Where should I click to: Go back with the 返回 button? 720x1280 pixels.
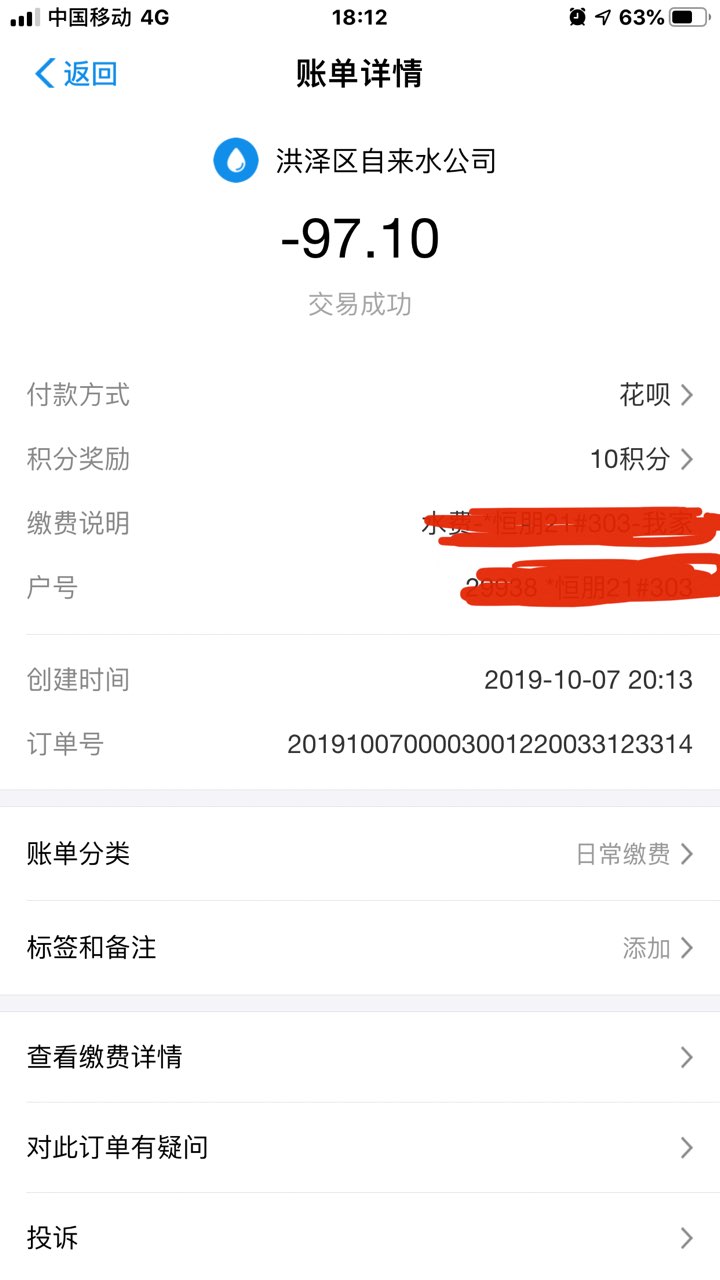coord(76,73)
